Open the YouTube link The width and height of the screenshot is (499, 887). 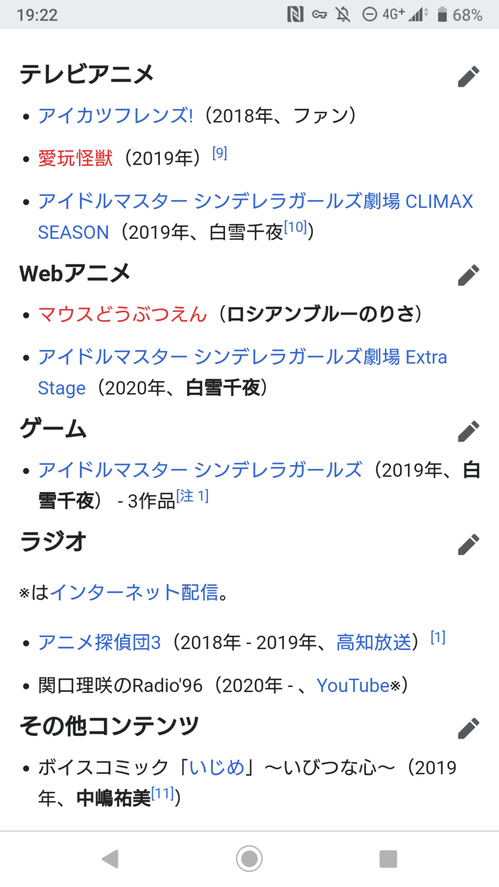point(352,686)
